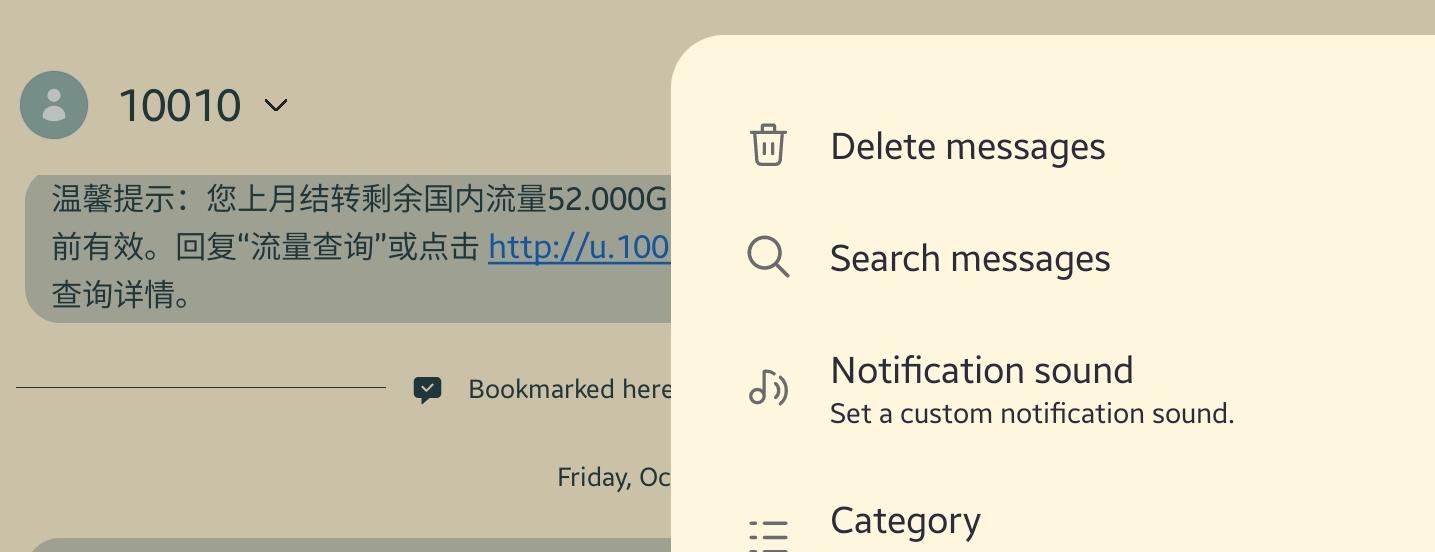Select Delete messages from the menu

[x=966, y=146]
